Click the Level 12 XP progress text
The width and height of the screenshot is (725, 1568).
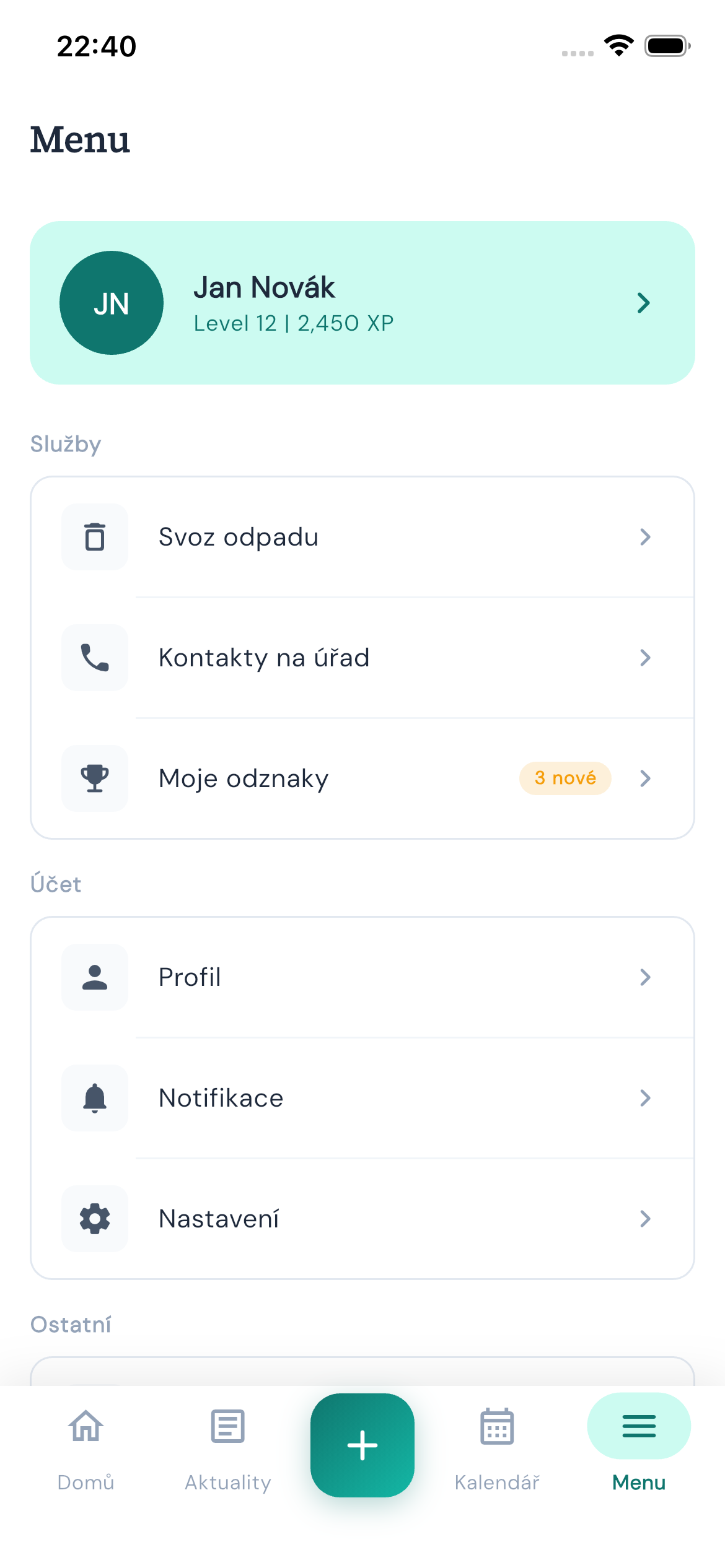pyautogui.click(x=292, y=323)
